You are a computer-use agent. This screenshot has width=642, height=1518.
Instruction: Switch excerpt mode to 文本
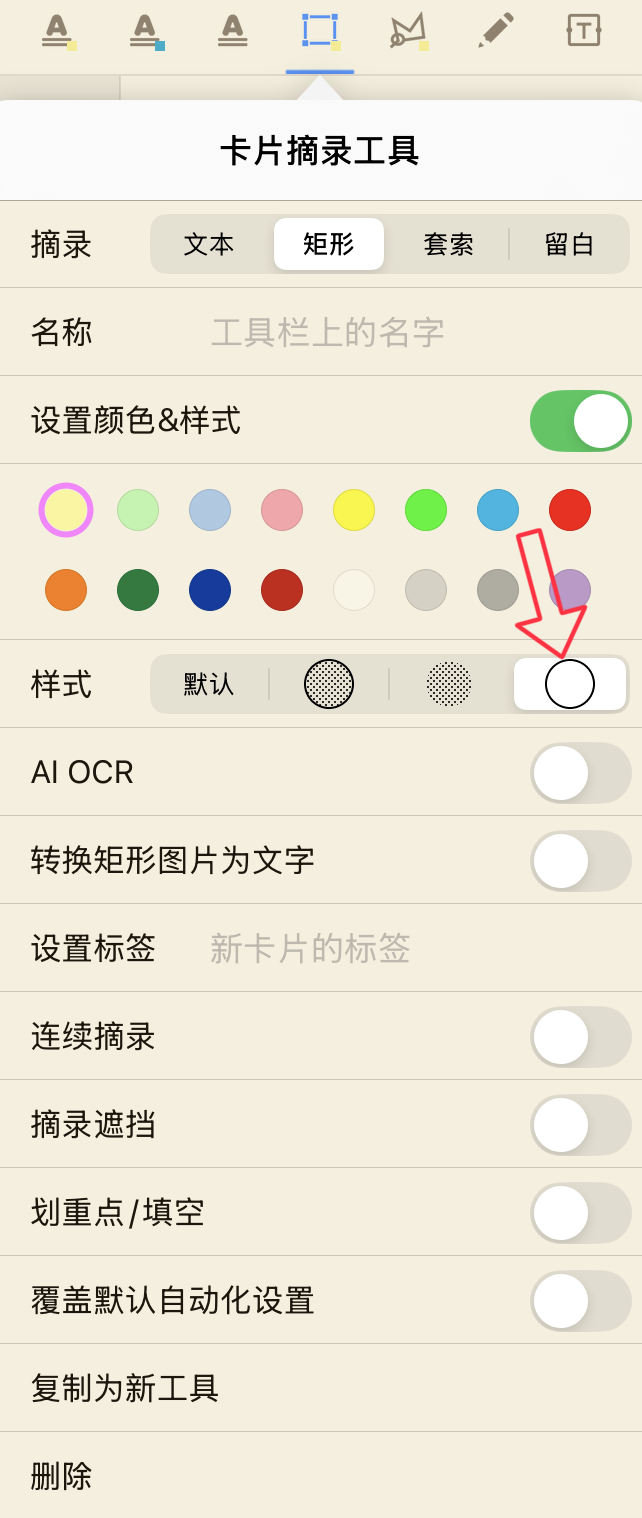209,244
